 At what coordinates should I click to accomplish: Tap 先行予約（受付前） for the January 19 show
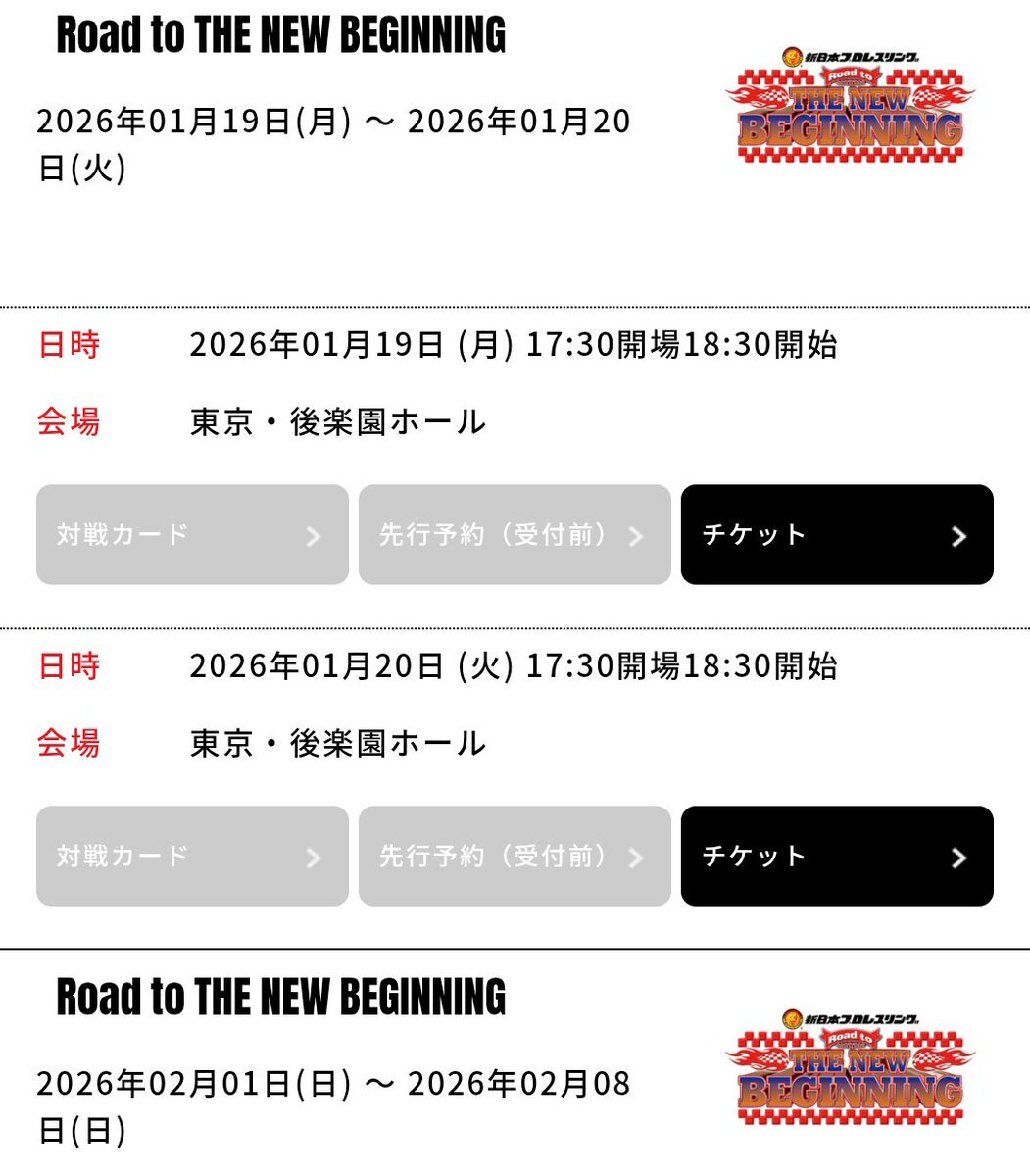point(514,535)
